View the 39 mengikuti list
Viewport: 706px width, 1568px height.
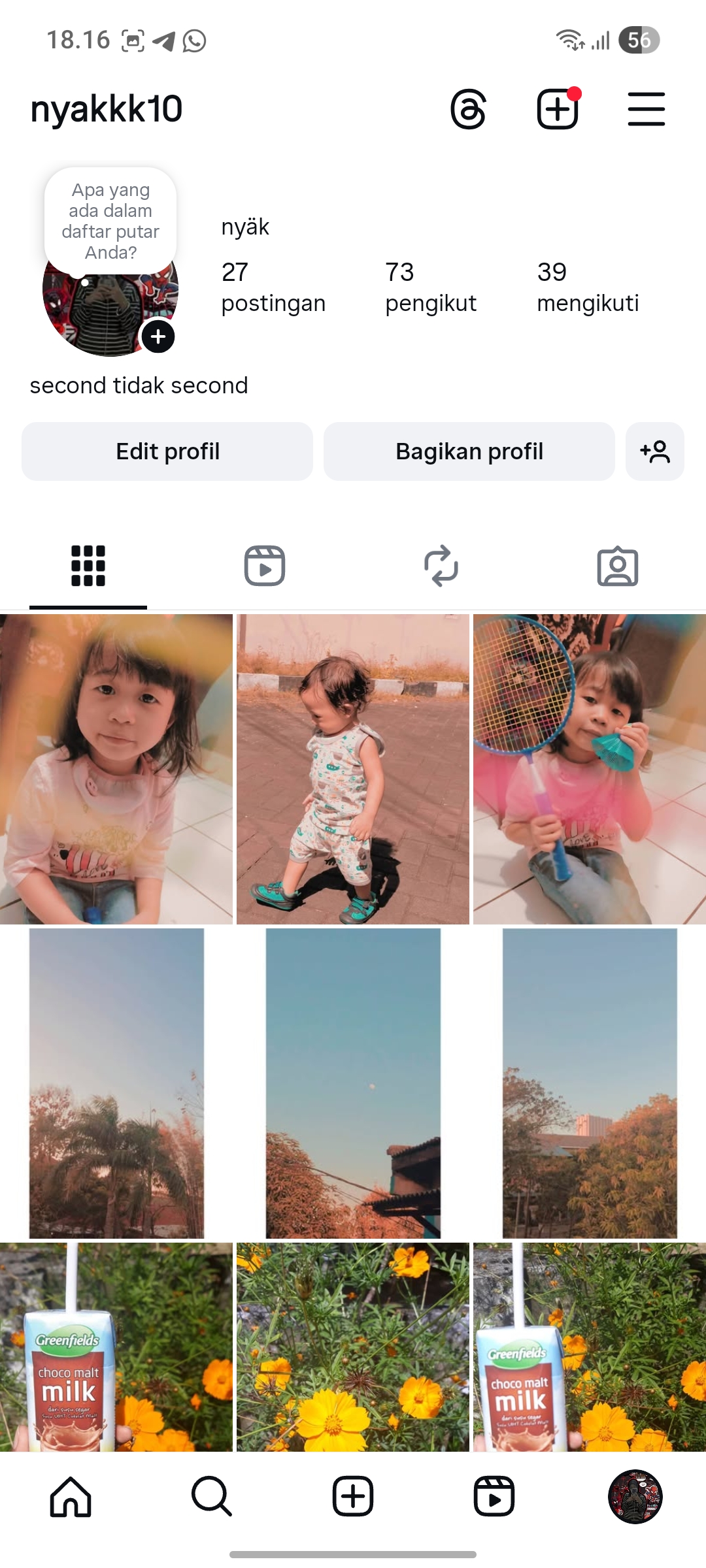pyautogui.click(x=588, y=287)
